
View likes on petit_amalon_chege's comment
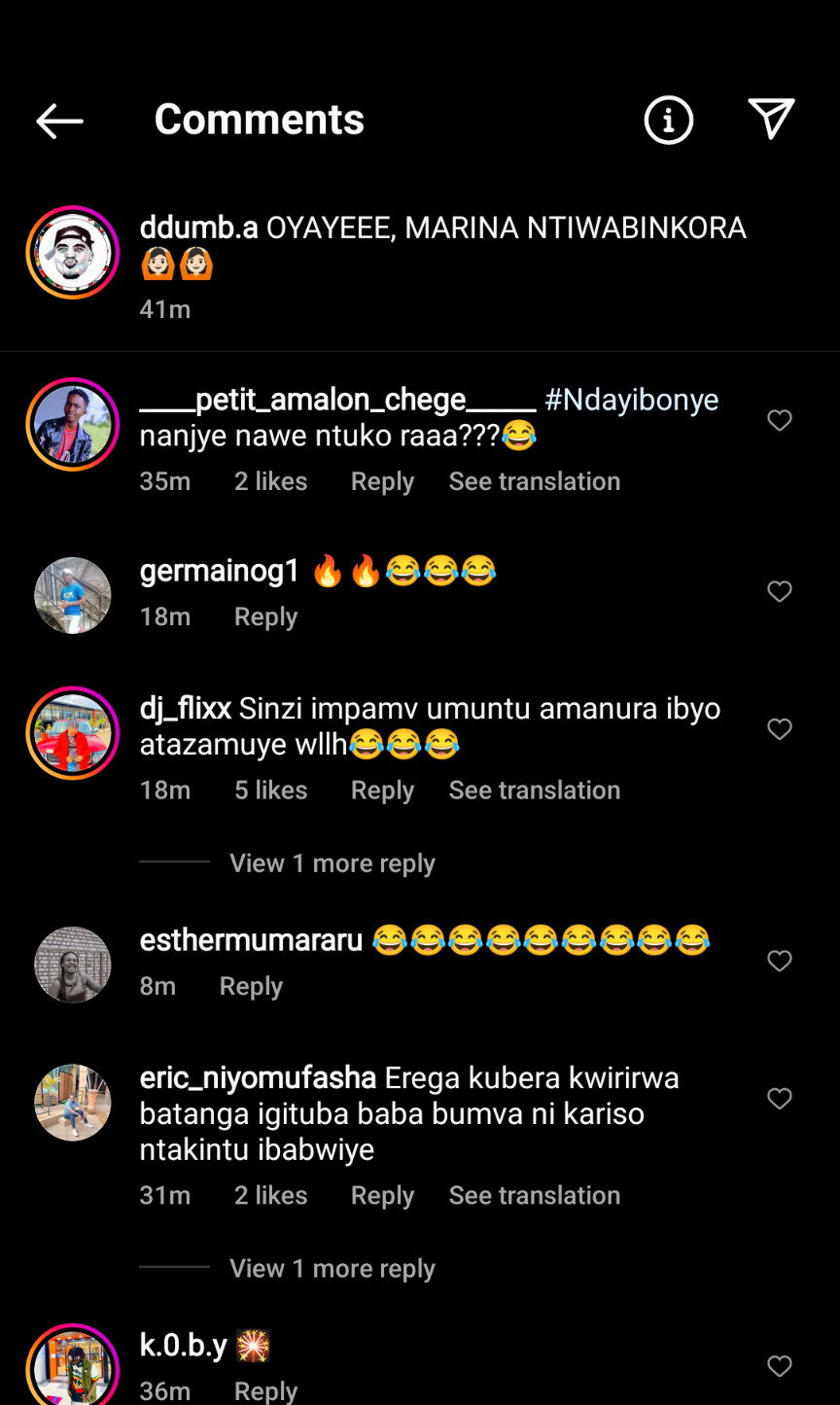[270, 482]
